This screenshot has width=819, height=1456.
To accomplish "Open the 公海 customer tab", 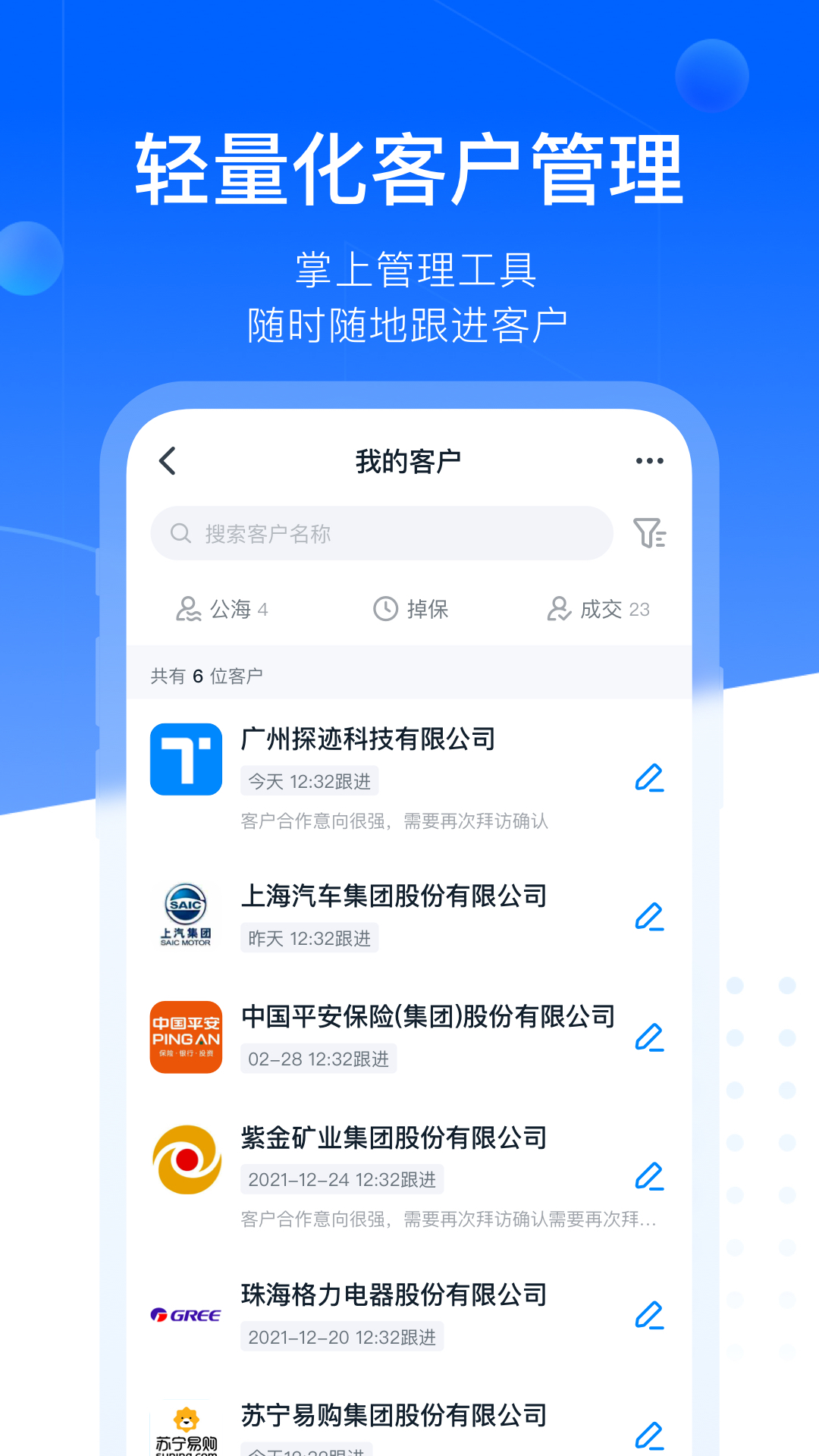I will [224, 608].
